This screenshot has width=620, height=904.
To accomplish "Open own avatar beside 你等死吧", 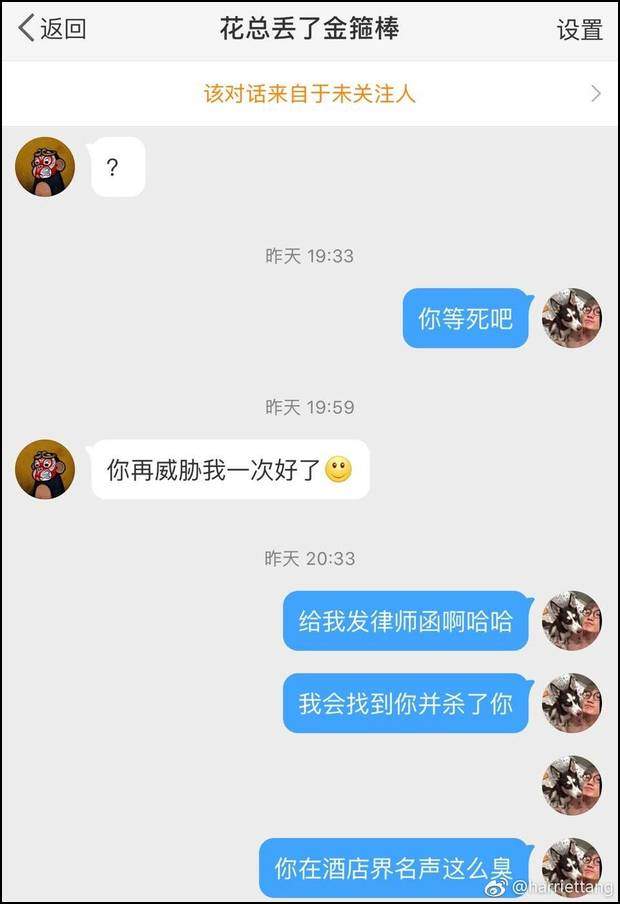I will click(572, 318).
